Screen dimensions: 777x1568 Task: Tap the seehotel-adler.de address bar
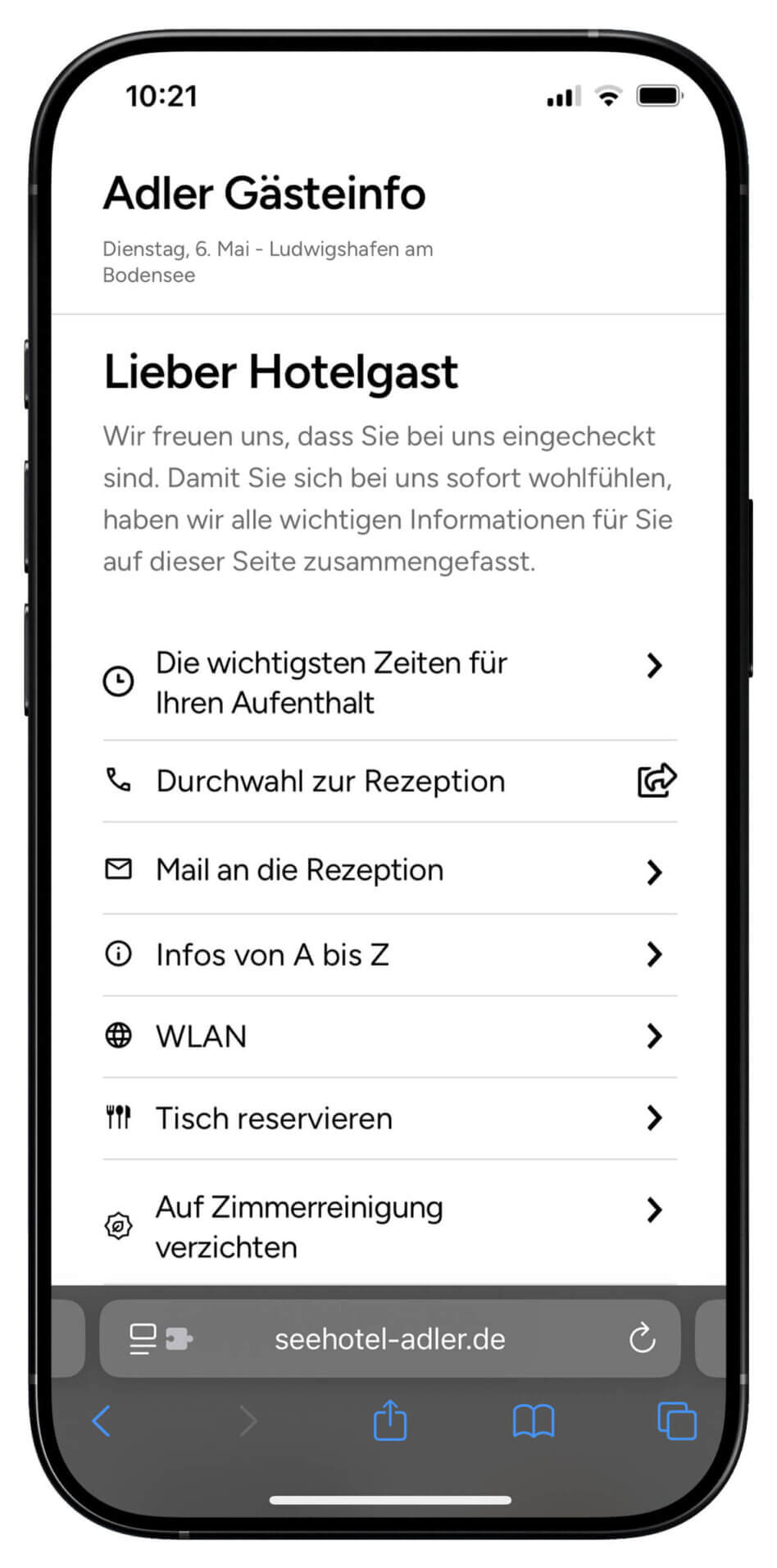(389, 1339)
